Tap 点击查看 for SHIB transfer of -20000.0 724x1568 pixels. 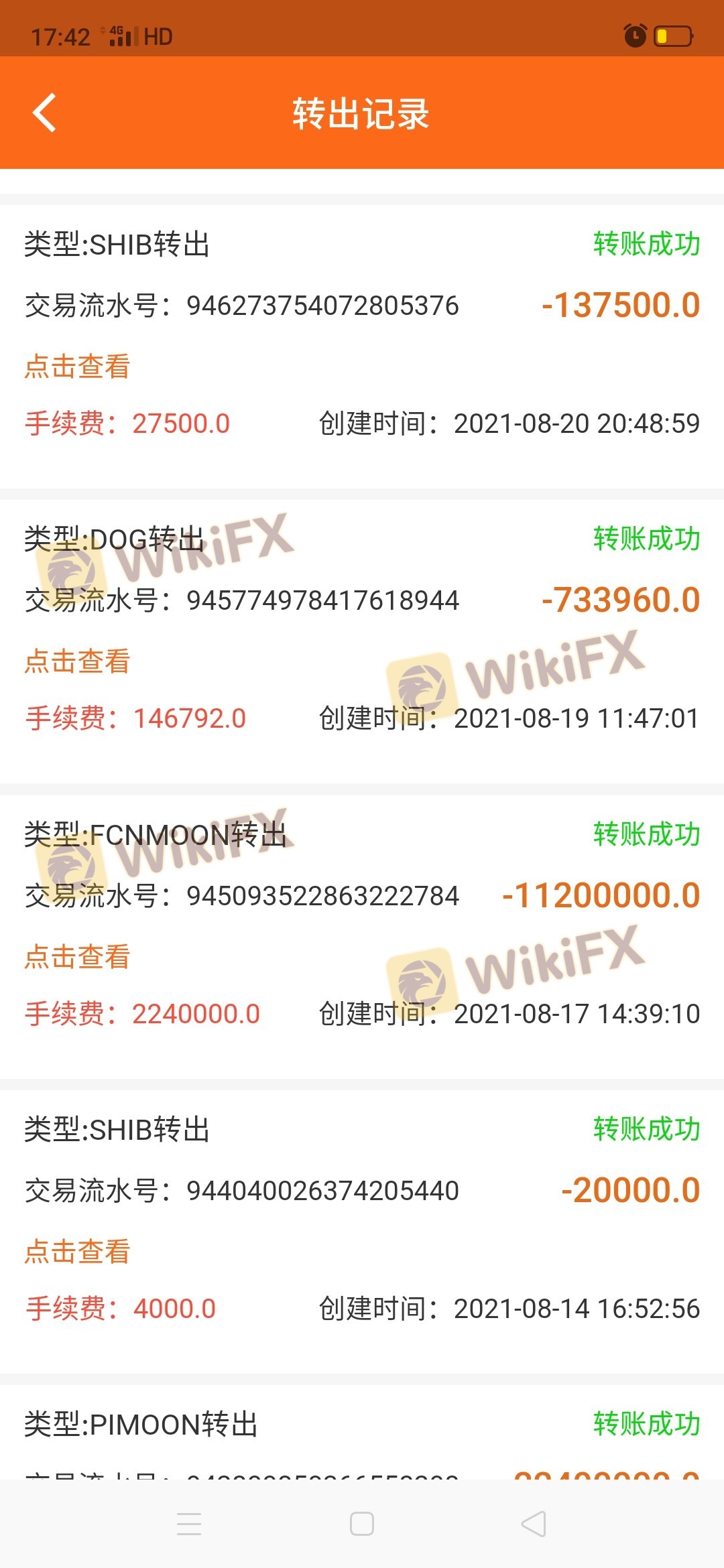(x=78, y=1252)
